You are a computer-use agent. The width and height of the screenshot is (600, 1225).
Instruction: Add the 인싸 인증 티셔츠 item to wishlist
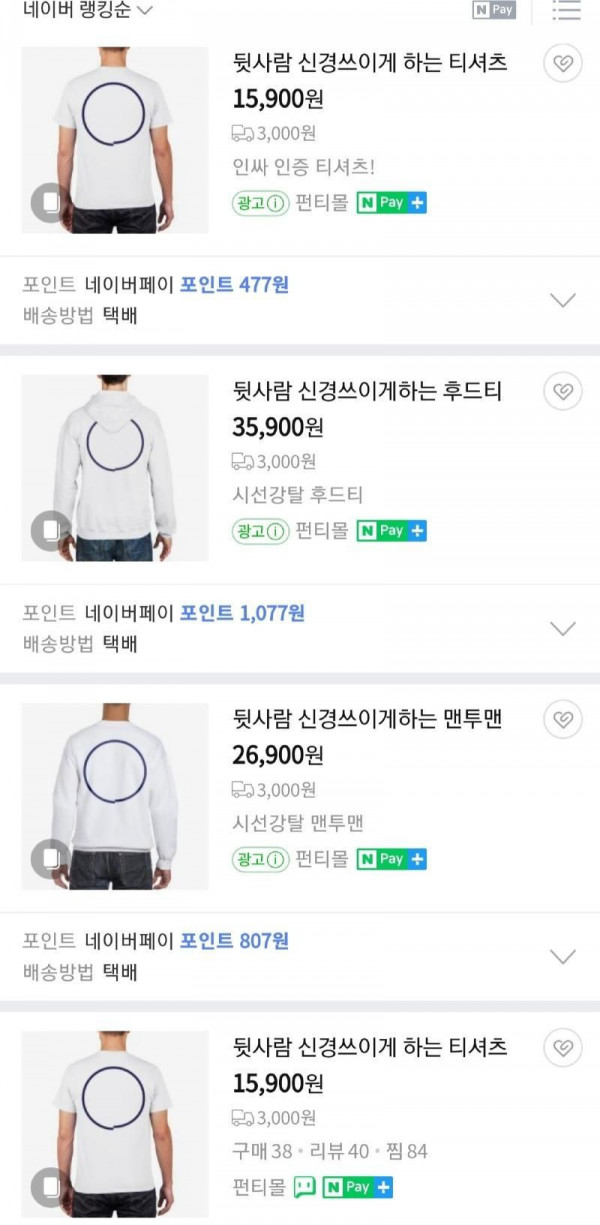(562, 65)
